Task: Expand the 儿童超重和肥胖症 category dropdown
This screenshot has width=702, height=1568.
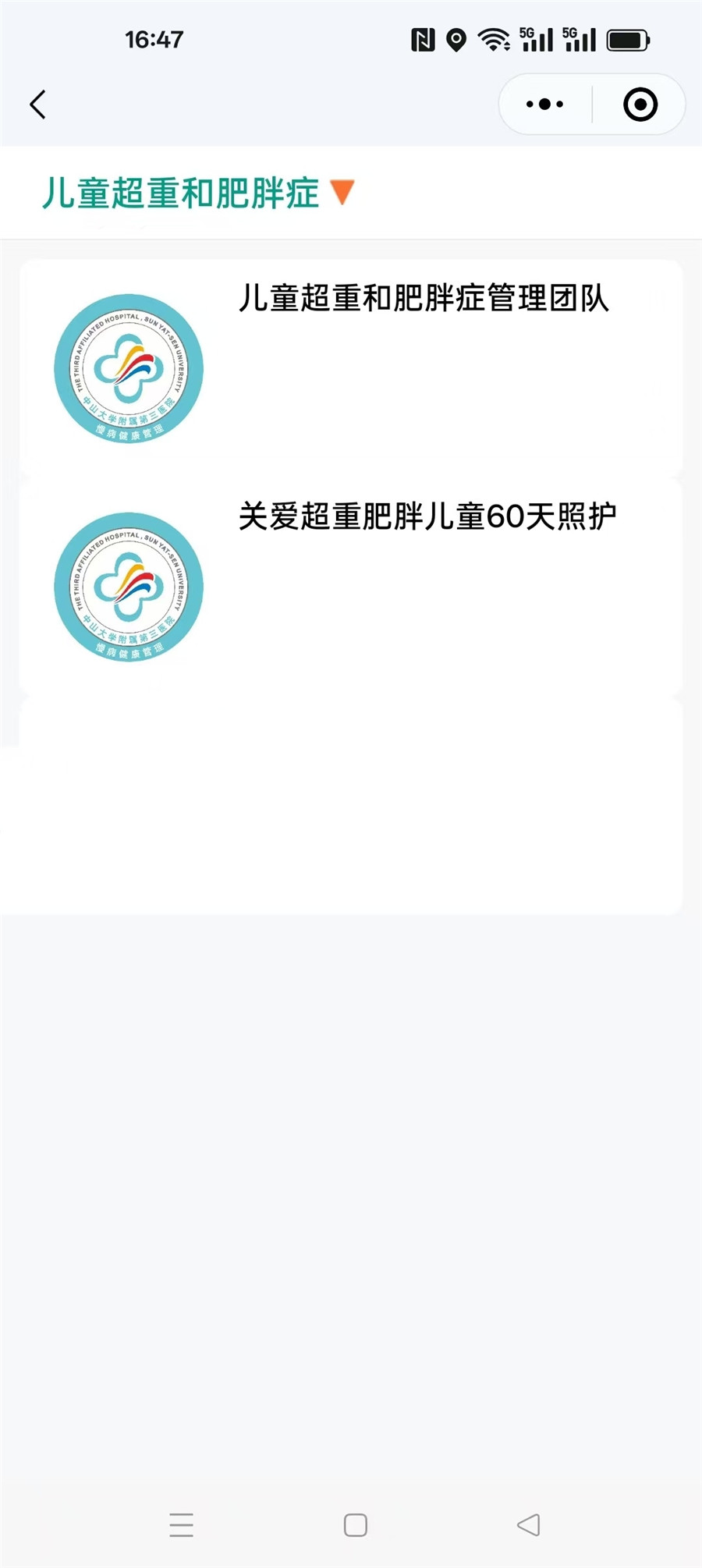Action: click(342, 192)
